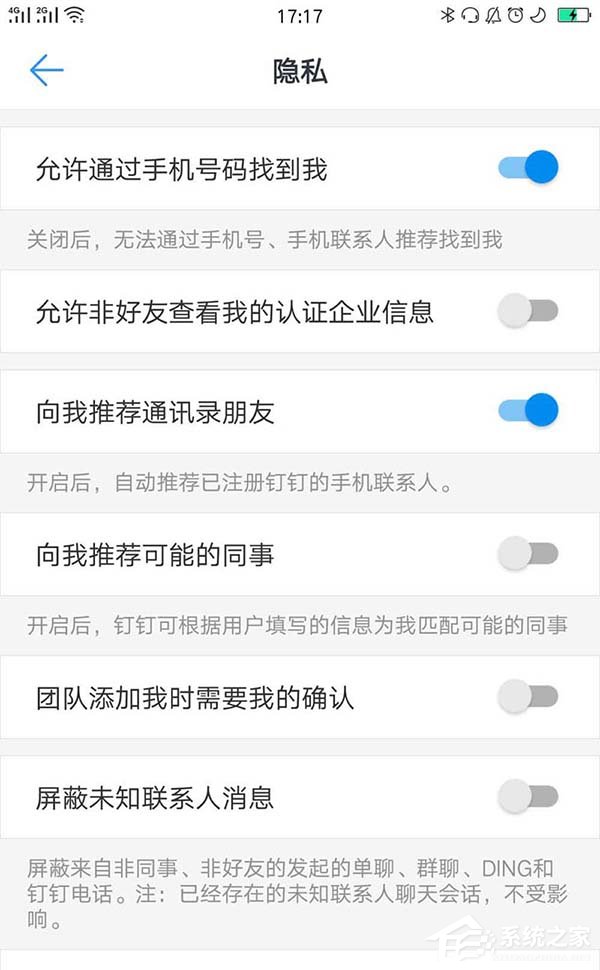The width and height of the screenshot is (600, 970).
Task: Enable 团队添加我时需要我的确认
Action: (528, 696)
